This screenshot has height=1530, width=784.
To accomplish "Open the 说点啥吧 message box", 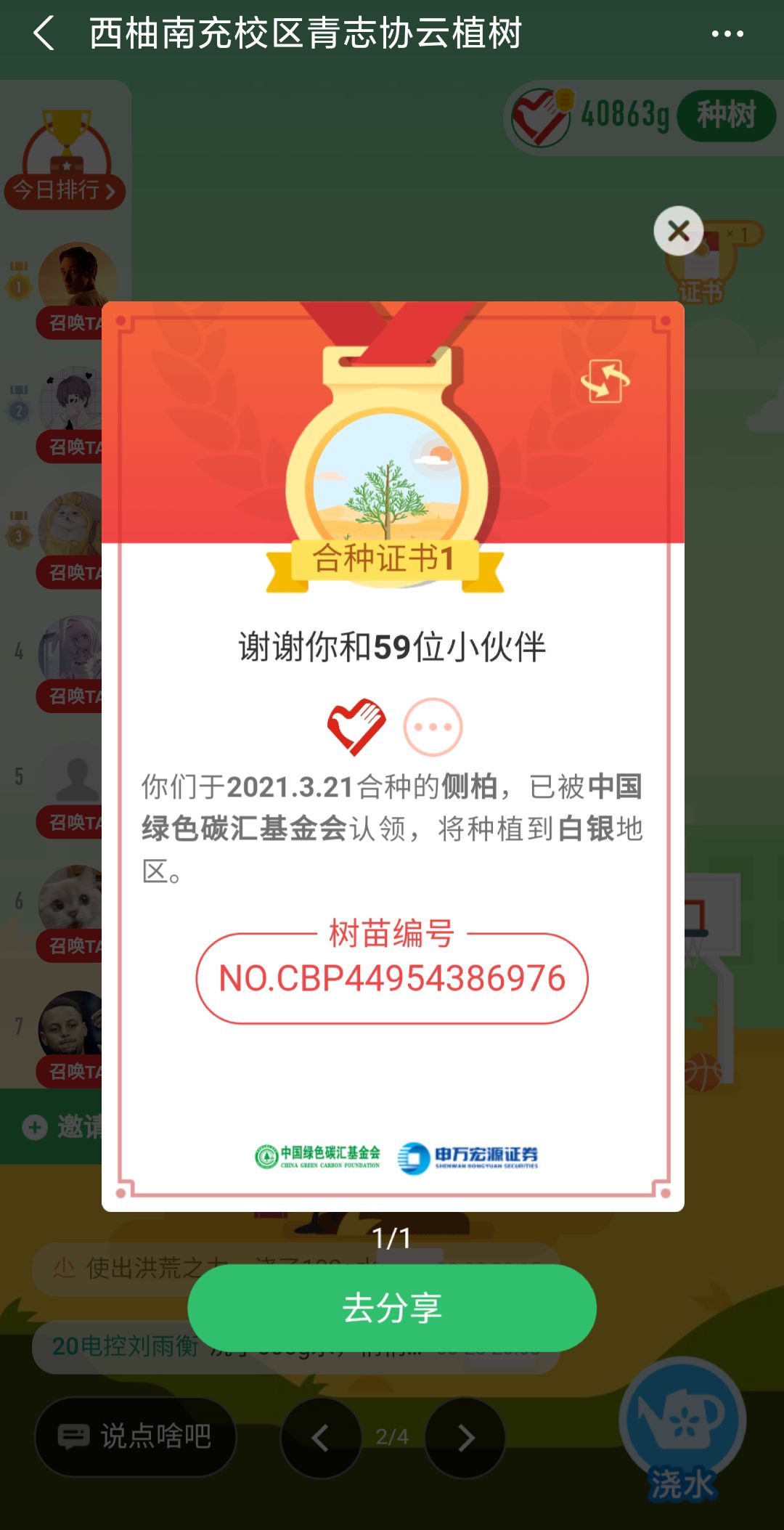I will click(136, 1436).
